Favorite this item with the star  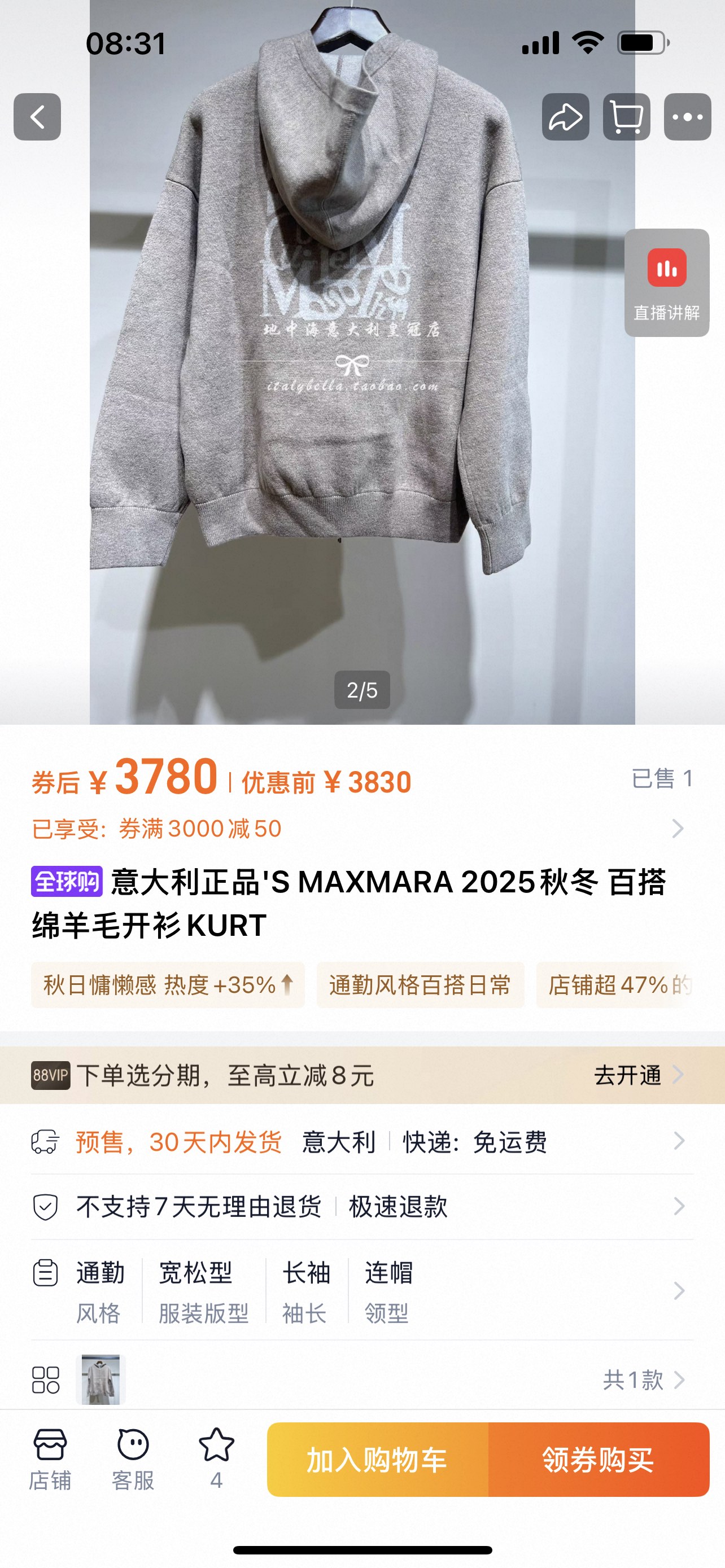click(216, 1458)
